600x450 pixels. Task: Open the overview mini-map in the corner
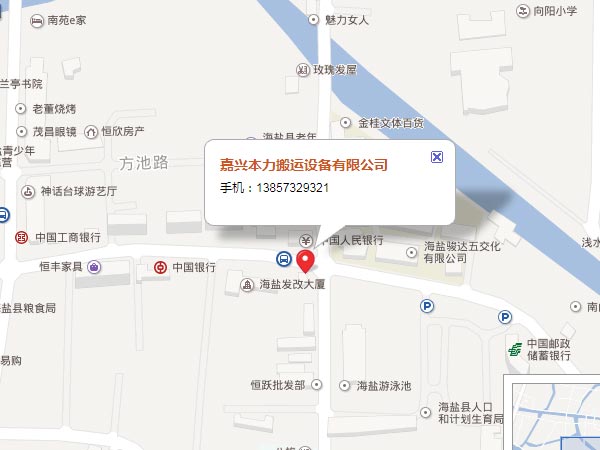tap(552, 416)
